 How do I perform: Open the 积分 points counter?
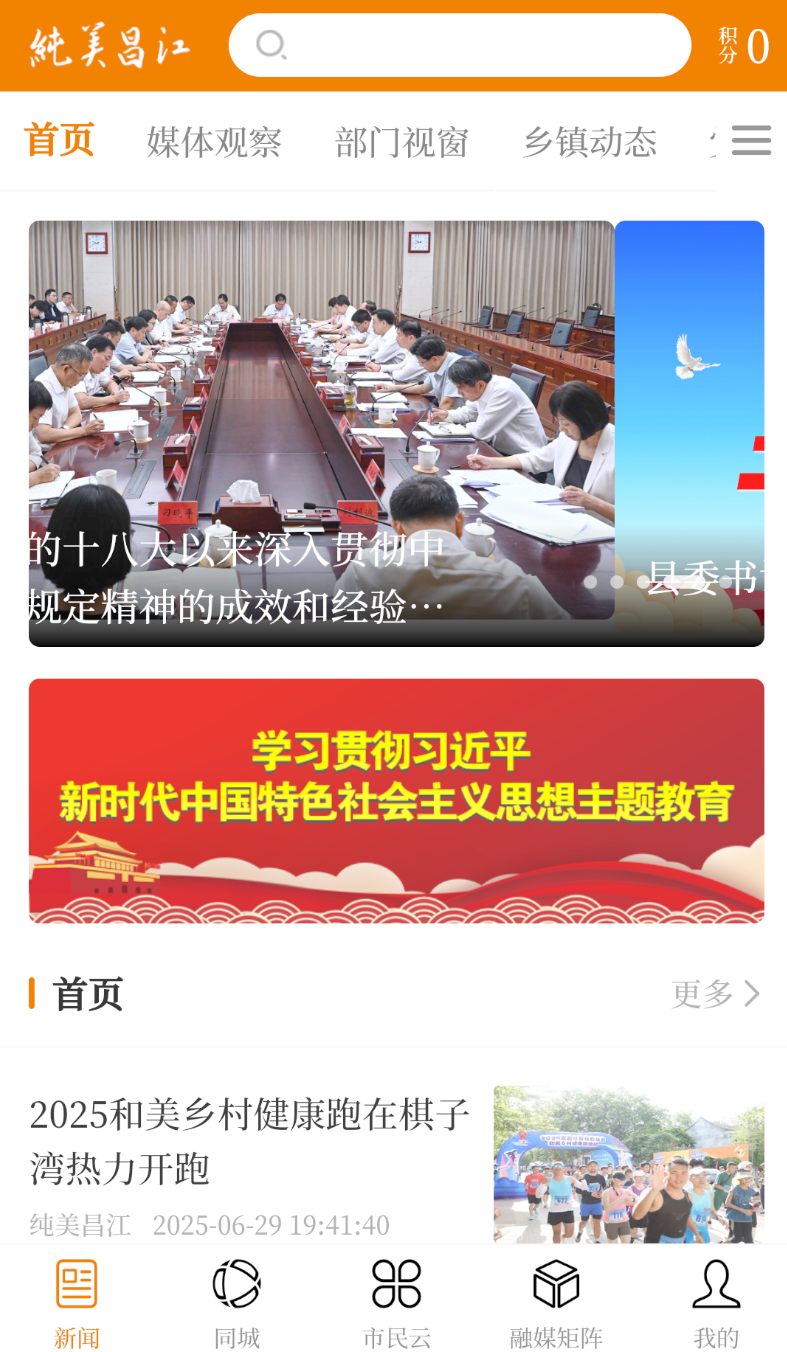(744, 46)
